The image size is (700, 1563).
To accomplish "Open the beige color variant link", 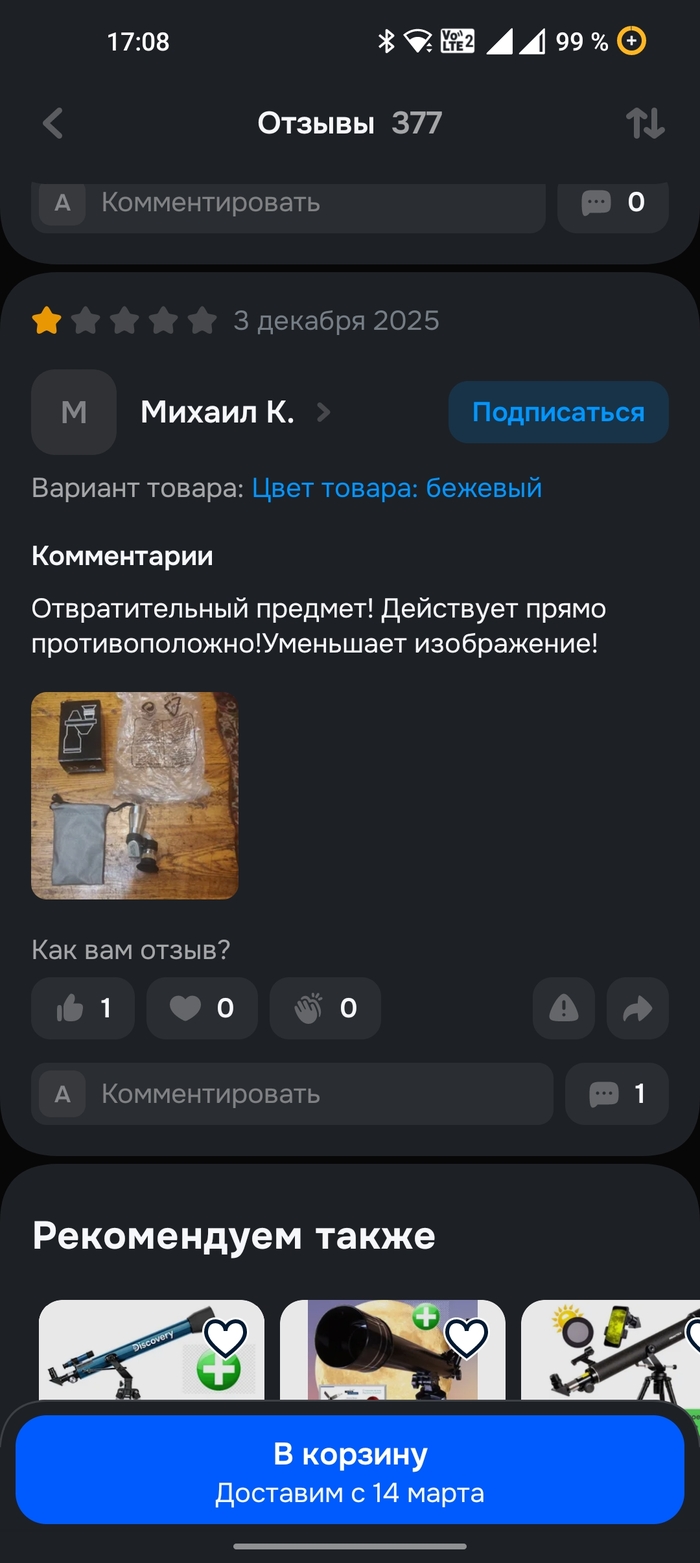I will click(x=397, y=488).
